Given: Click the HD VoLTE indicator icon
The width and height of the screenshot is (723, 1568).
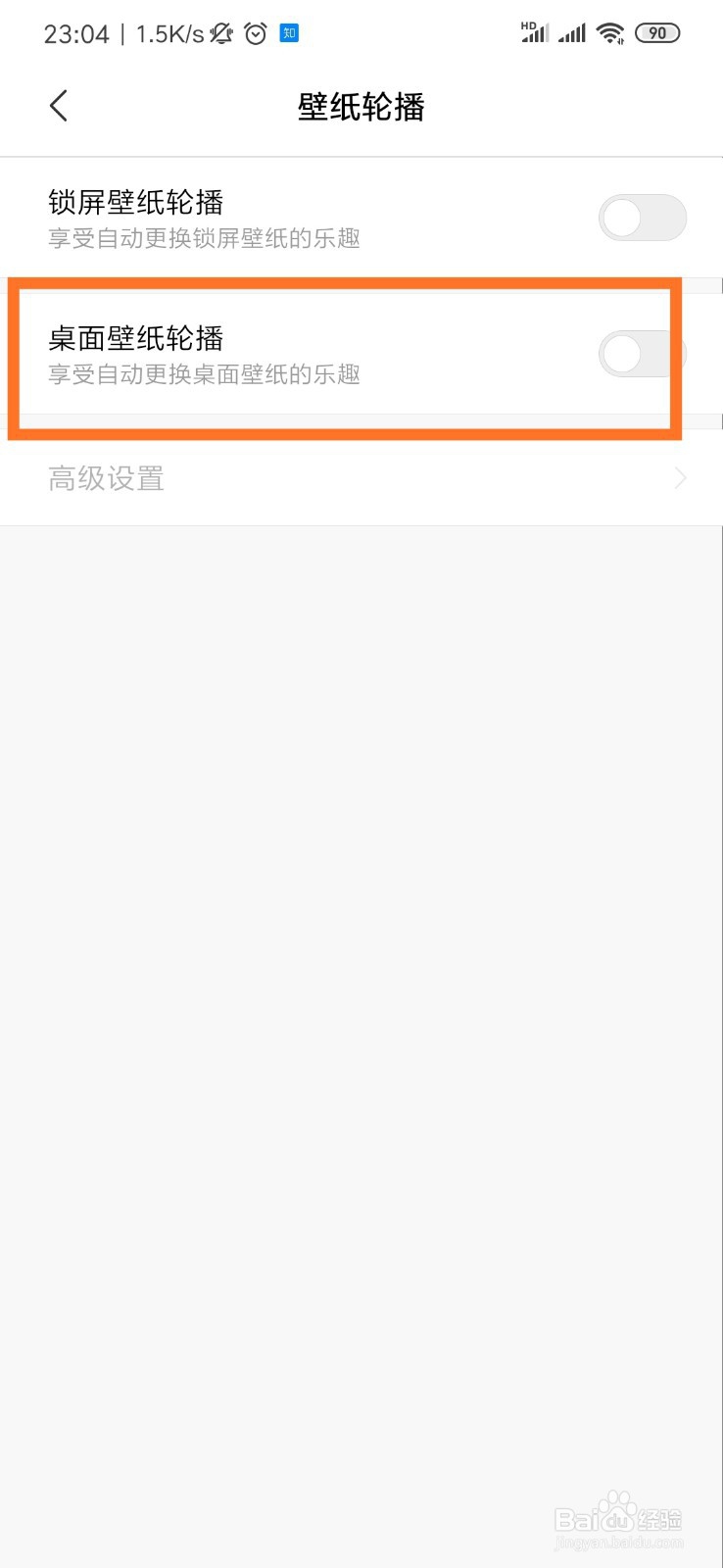Looking at the screenshot, I should [530, 26].
